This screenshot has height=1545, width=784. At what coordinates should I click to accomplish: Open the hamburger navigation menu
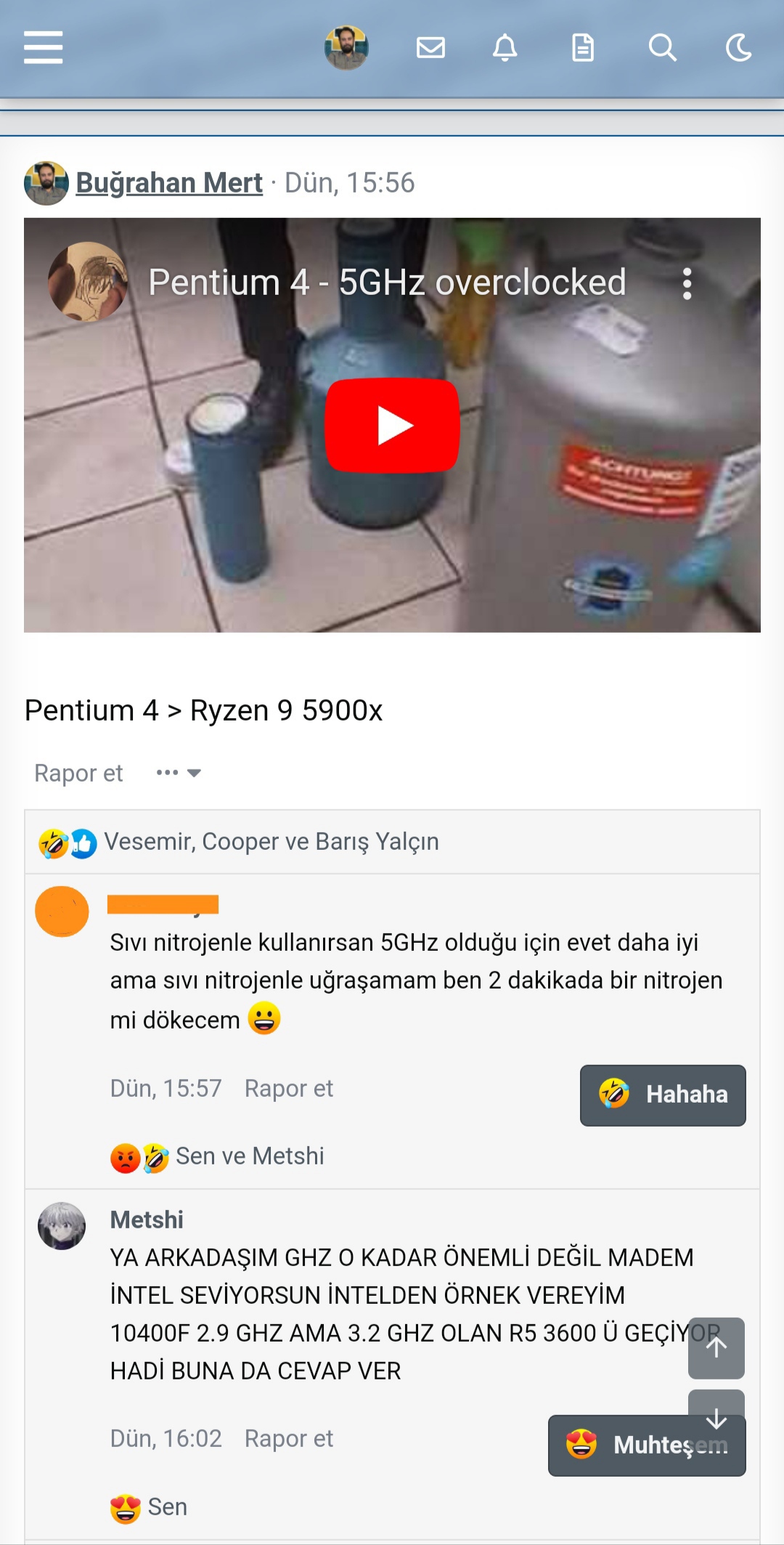click(x=43, y=48)
